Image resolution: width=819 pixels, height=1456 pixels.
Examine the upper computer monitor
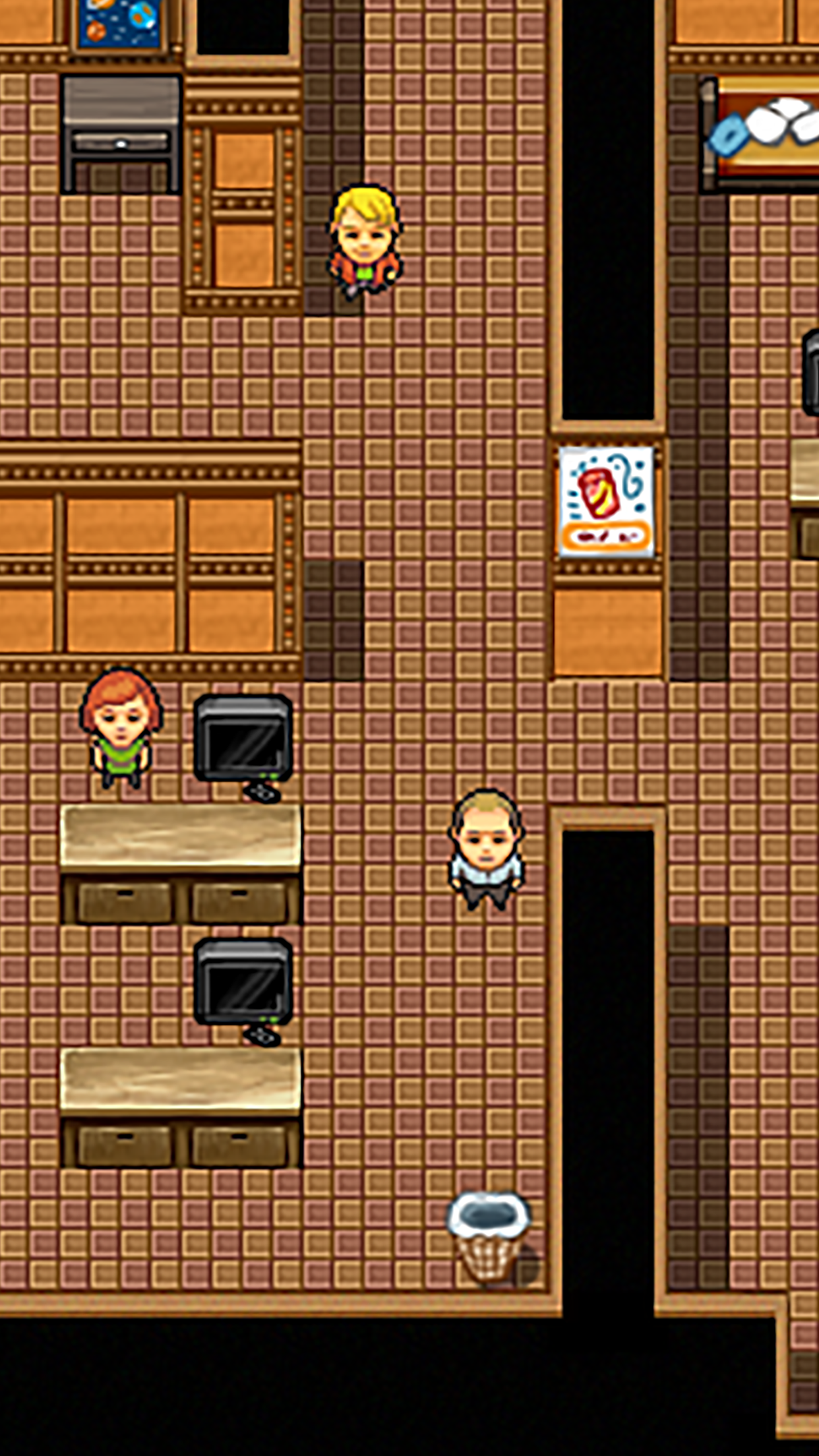tap(243, 741)
